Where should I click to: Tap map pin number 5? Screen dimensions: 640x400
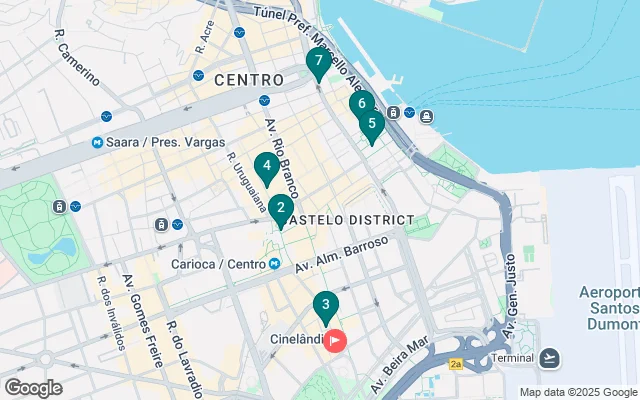[x=372, y=124]
